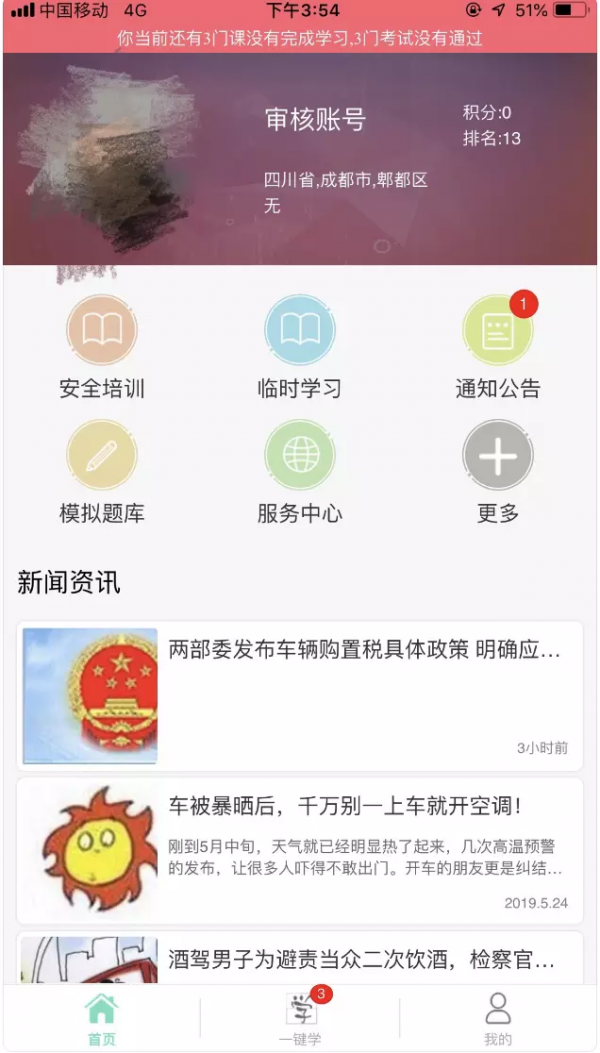
Task: Switch to the 首页 home tab
Action: (x=101, y=1018)
